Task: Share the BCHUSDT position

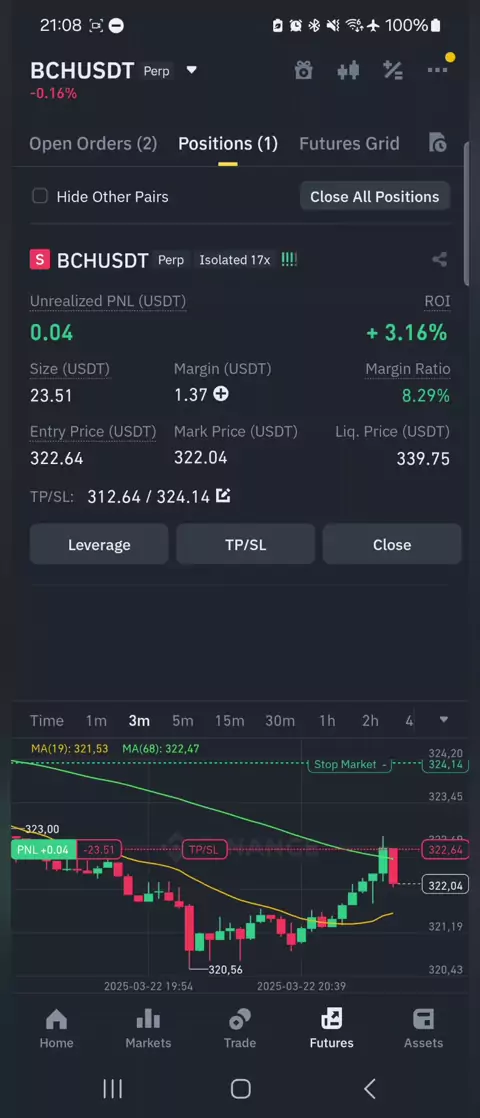Action: tap(439, 260)
